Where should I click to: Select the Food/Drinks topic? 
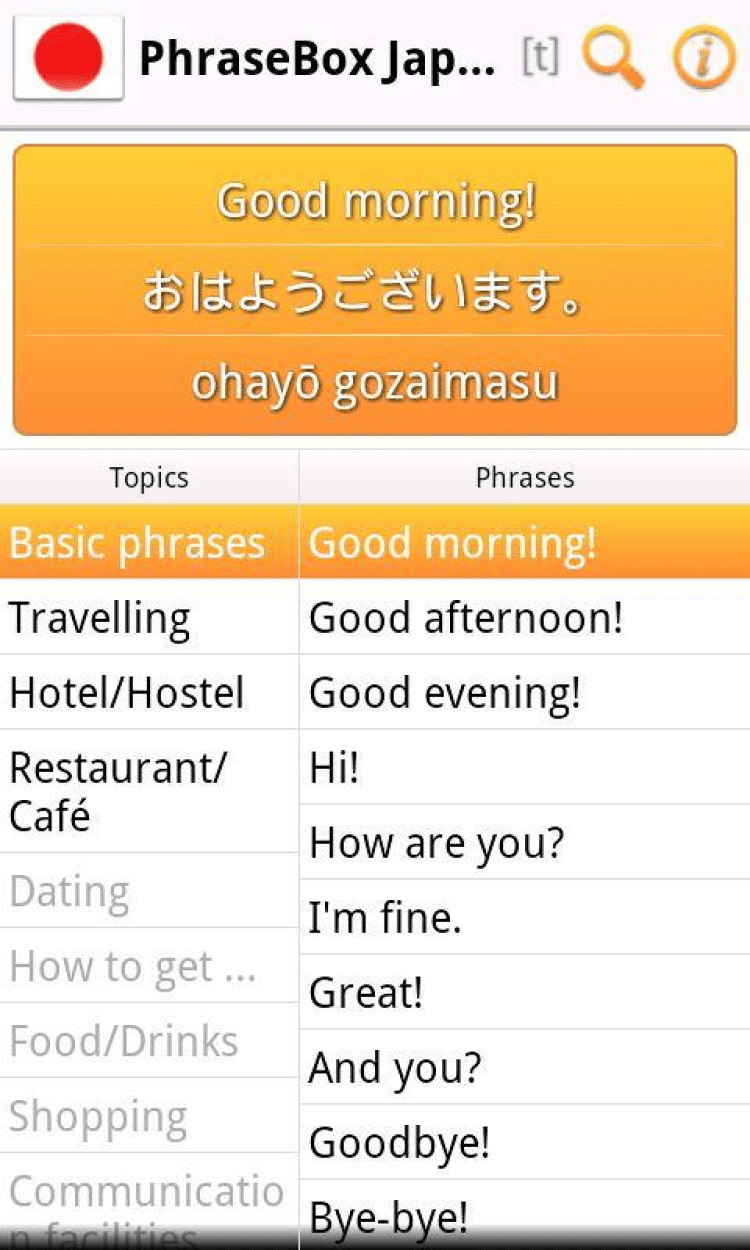pyautogui.click(x=149, y=1041)
